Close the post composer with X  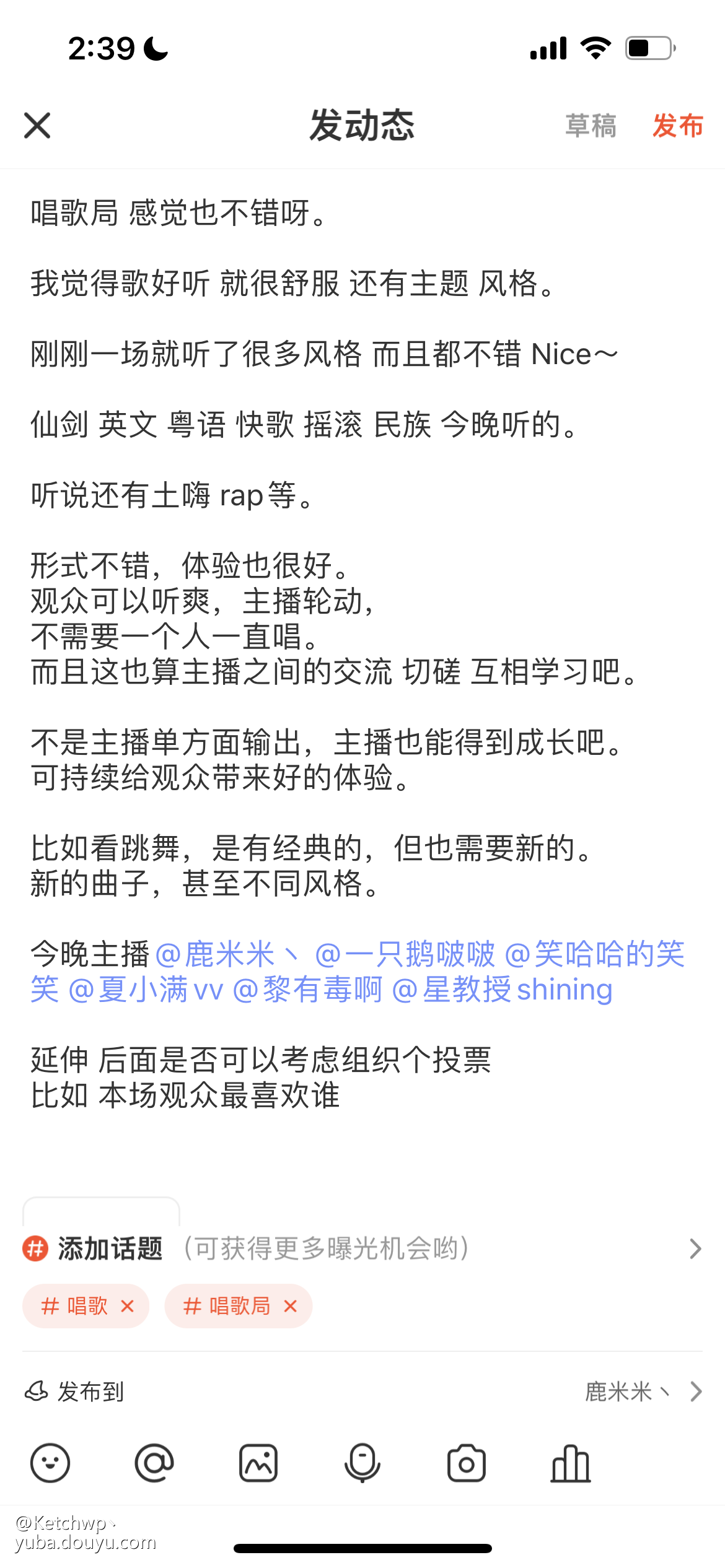tap(37, 126)
